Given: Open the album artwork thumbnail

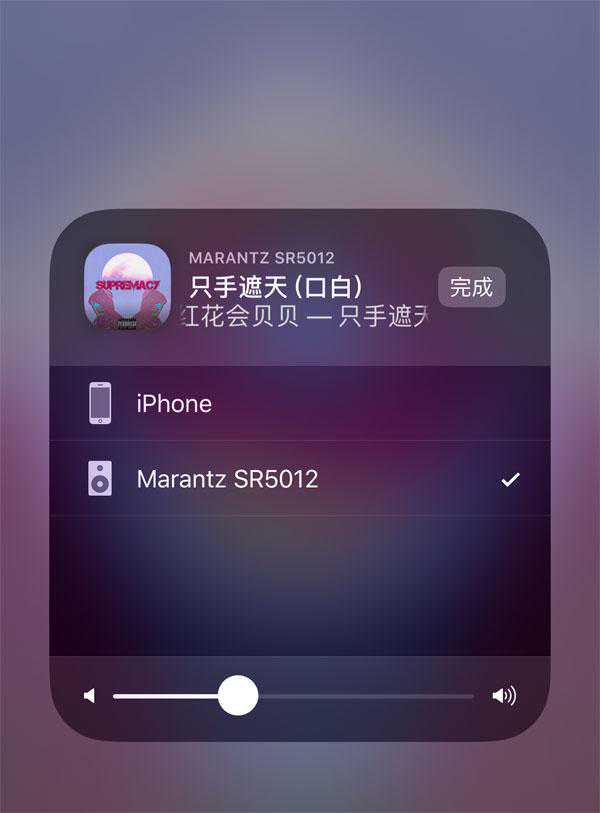Looking at the screenshot, I should 125,289.
